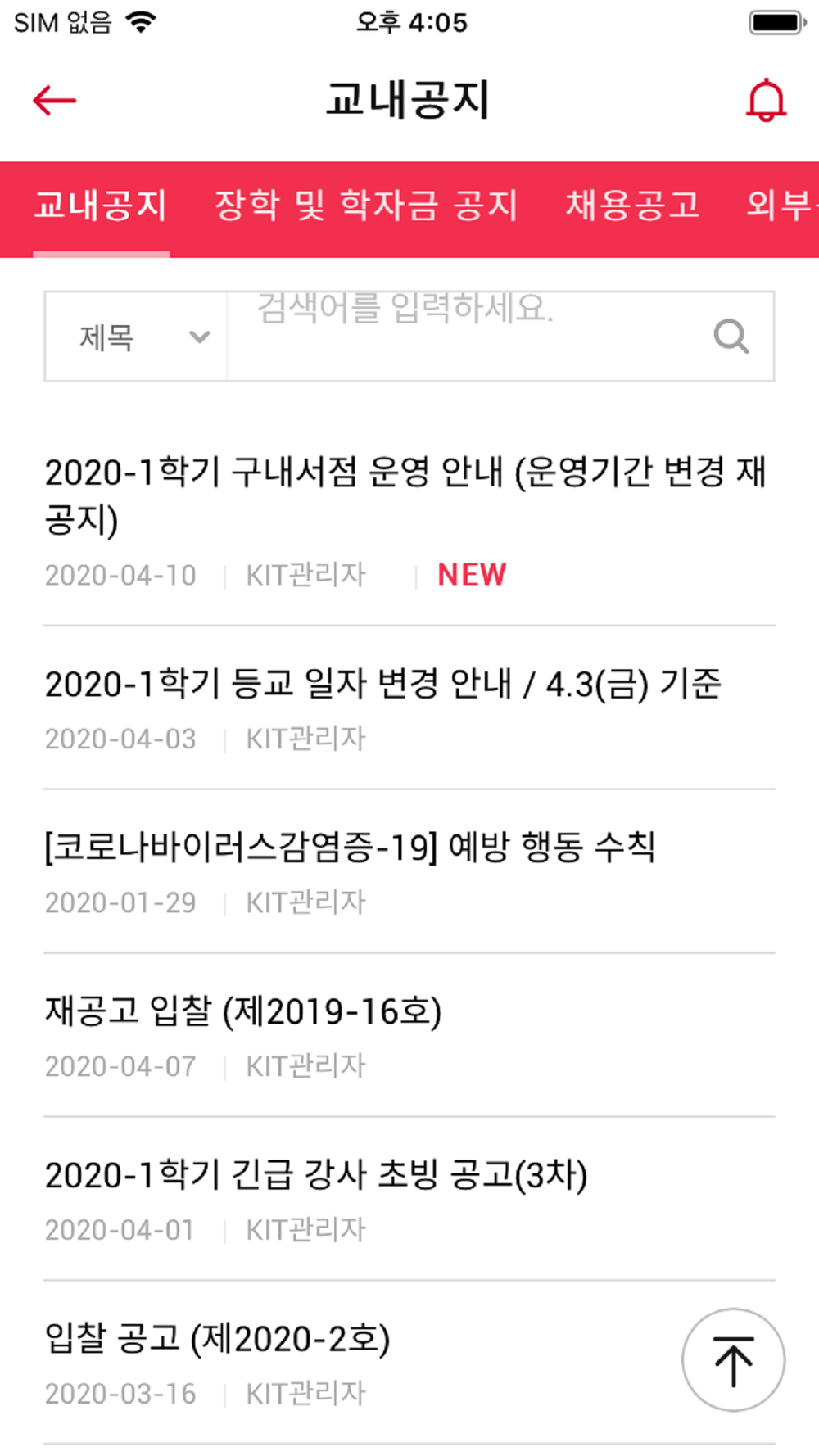Tap the scroll-to-top arrow button
Image resolution: width=819 pixels, height=1456 pixels.
(x=733, y=1360)
